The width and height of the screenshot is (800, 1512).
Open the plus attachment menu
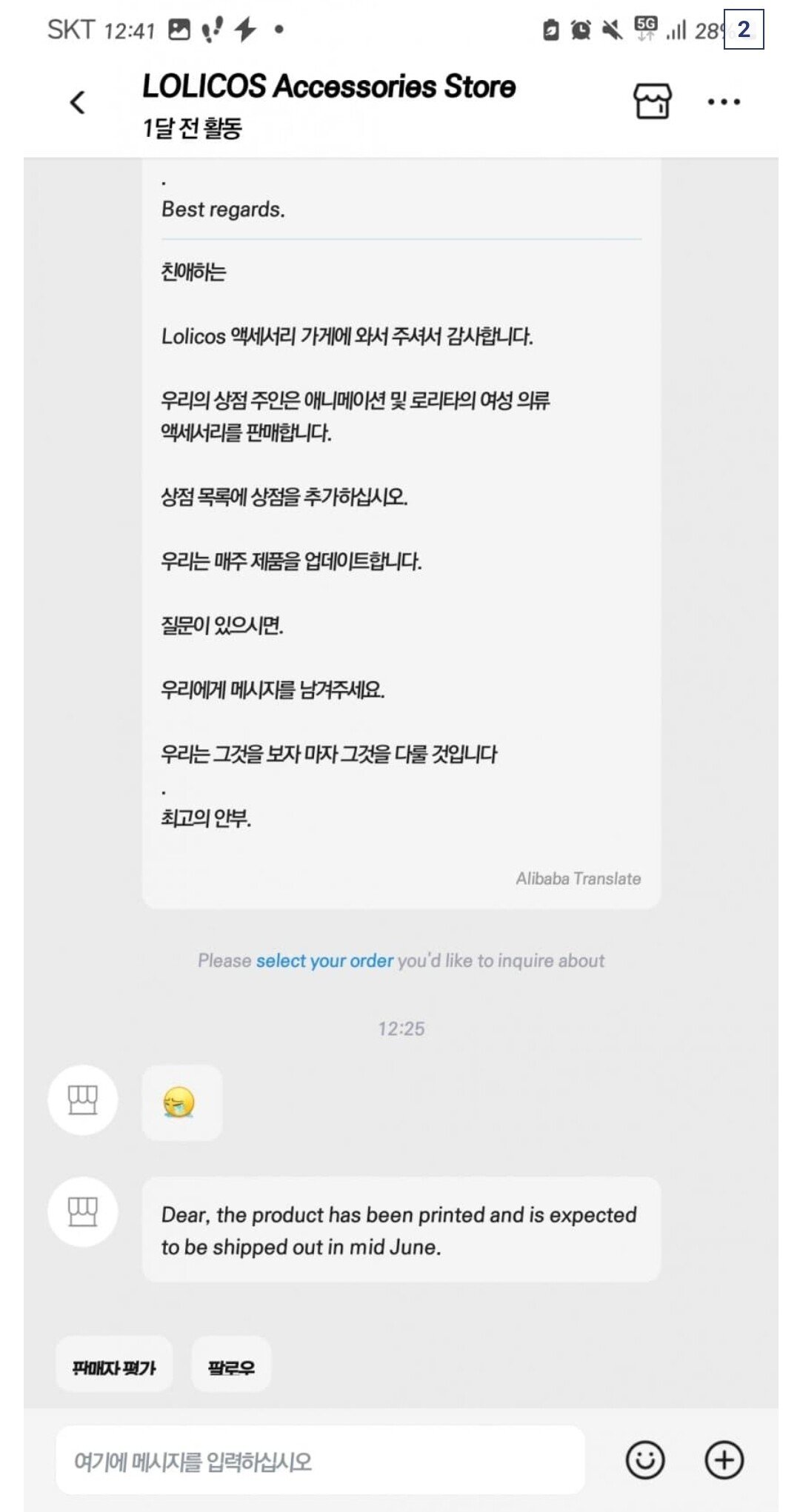coord(724,1460)
